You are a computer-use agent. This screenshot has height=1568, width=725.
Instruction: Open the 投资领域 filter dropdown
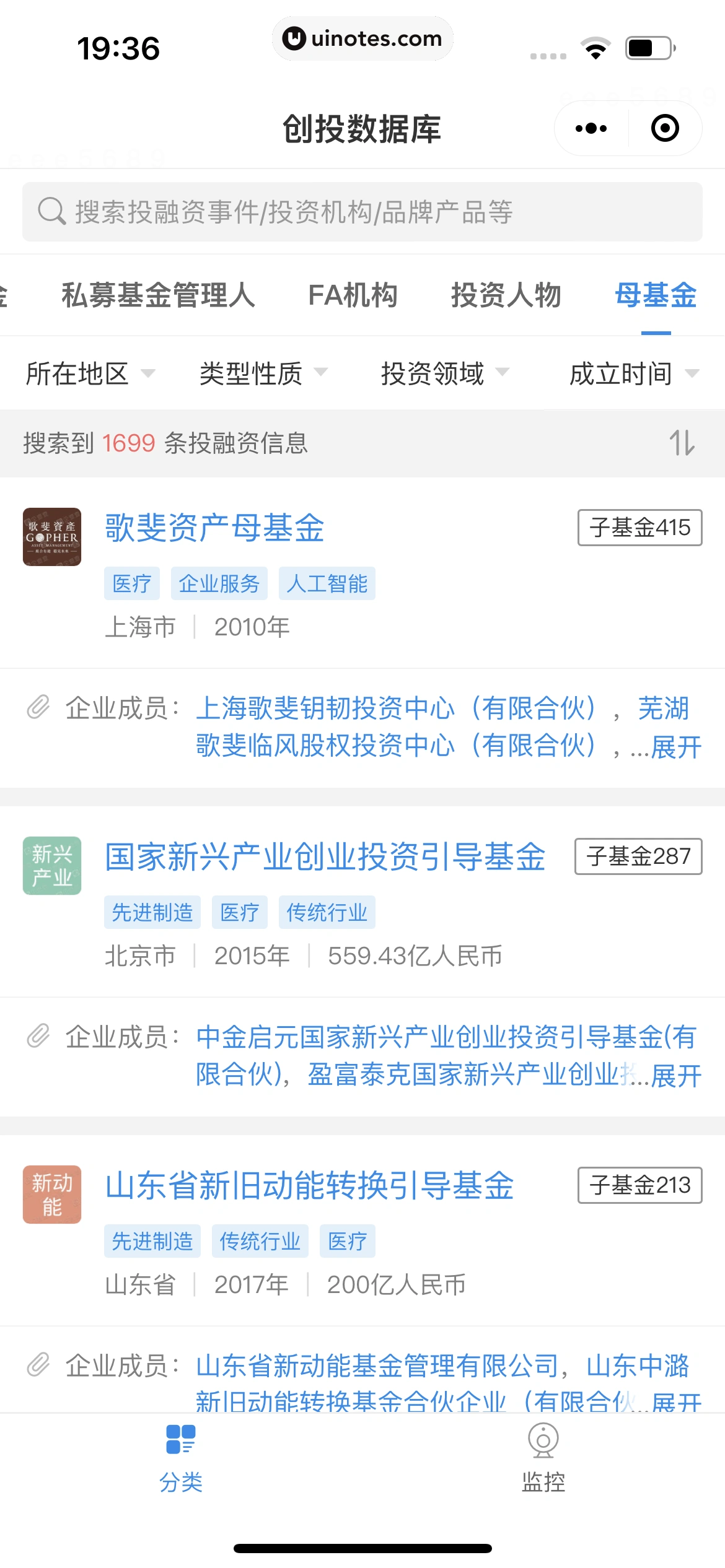point(444,373)
